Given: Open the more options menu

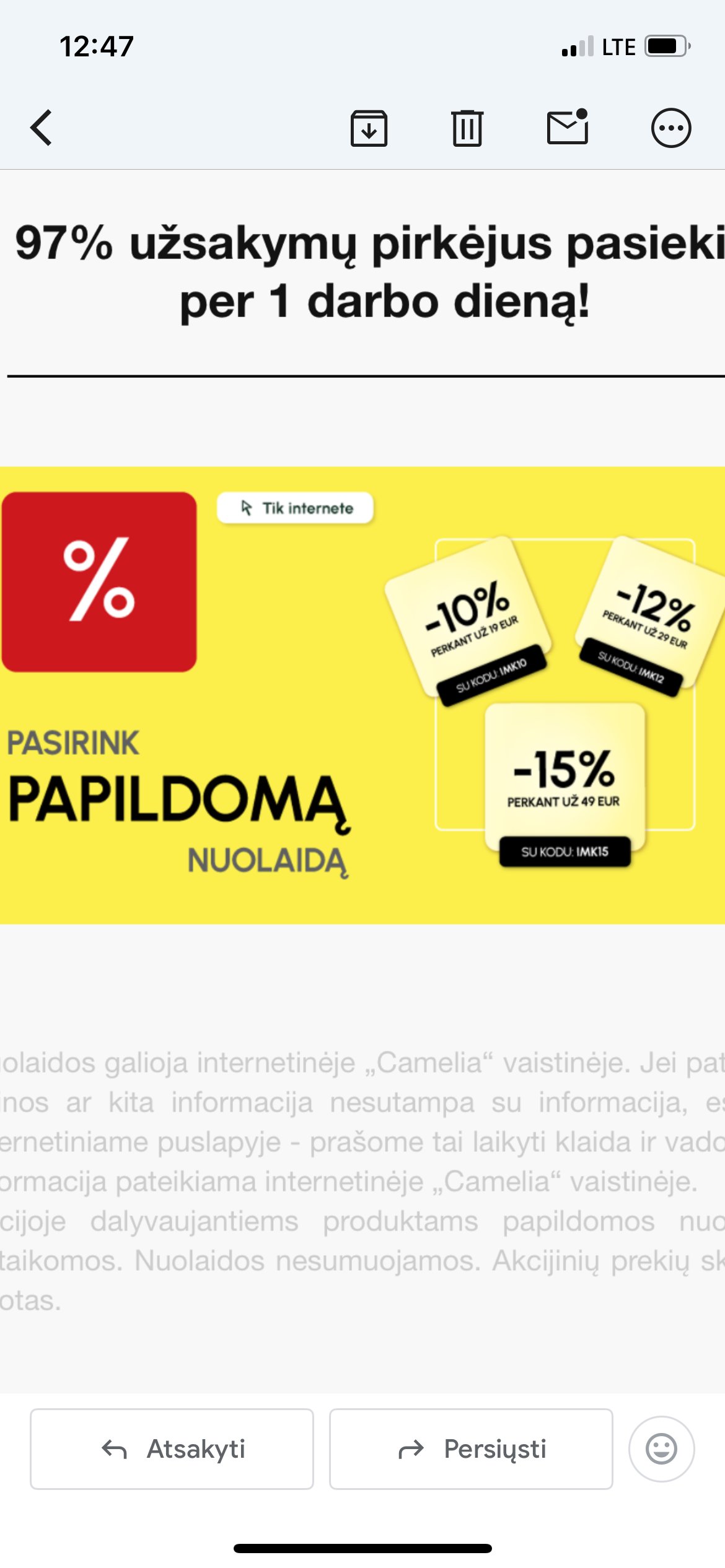Looking at the screenshot, I should (x=671, y=128).
